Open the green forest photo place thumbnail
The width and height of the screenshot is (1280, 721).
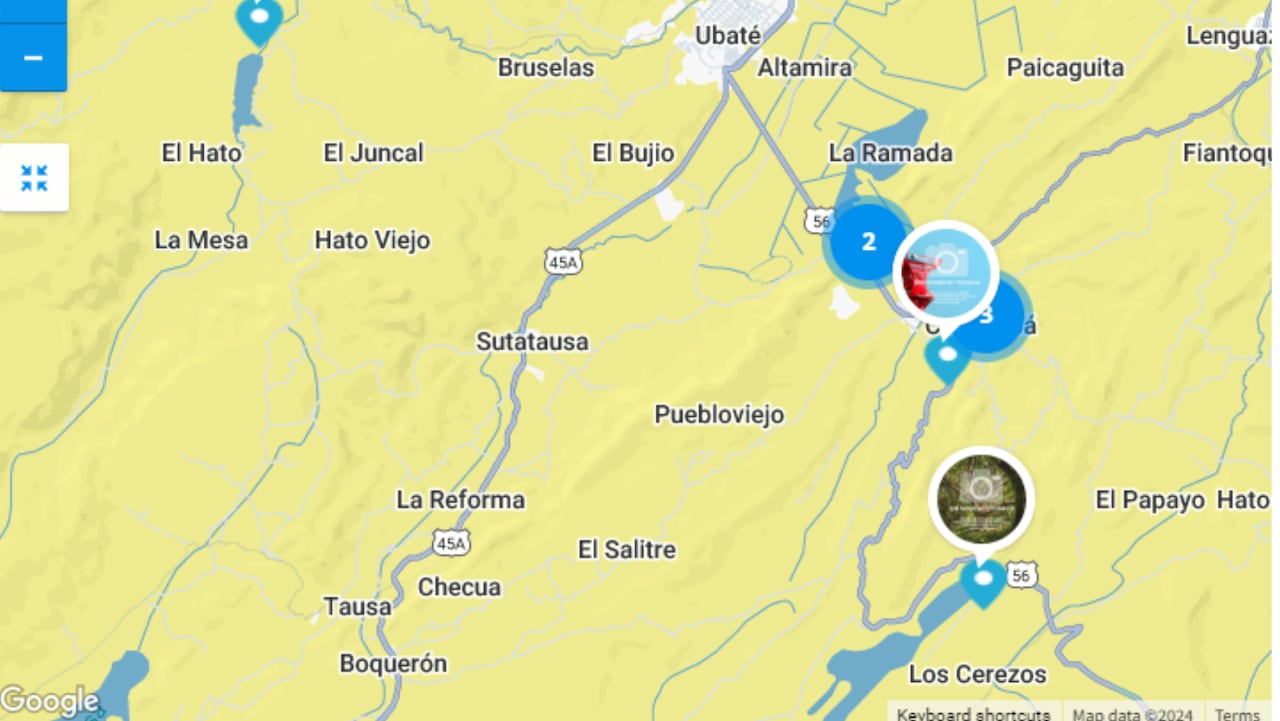[981, 498]
